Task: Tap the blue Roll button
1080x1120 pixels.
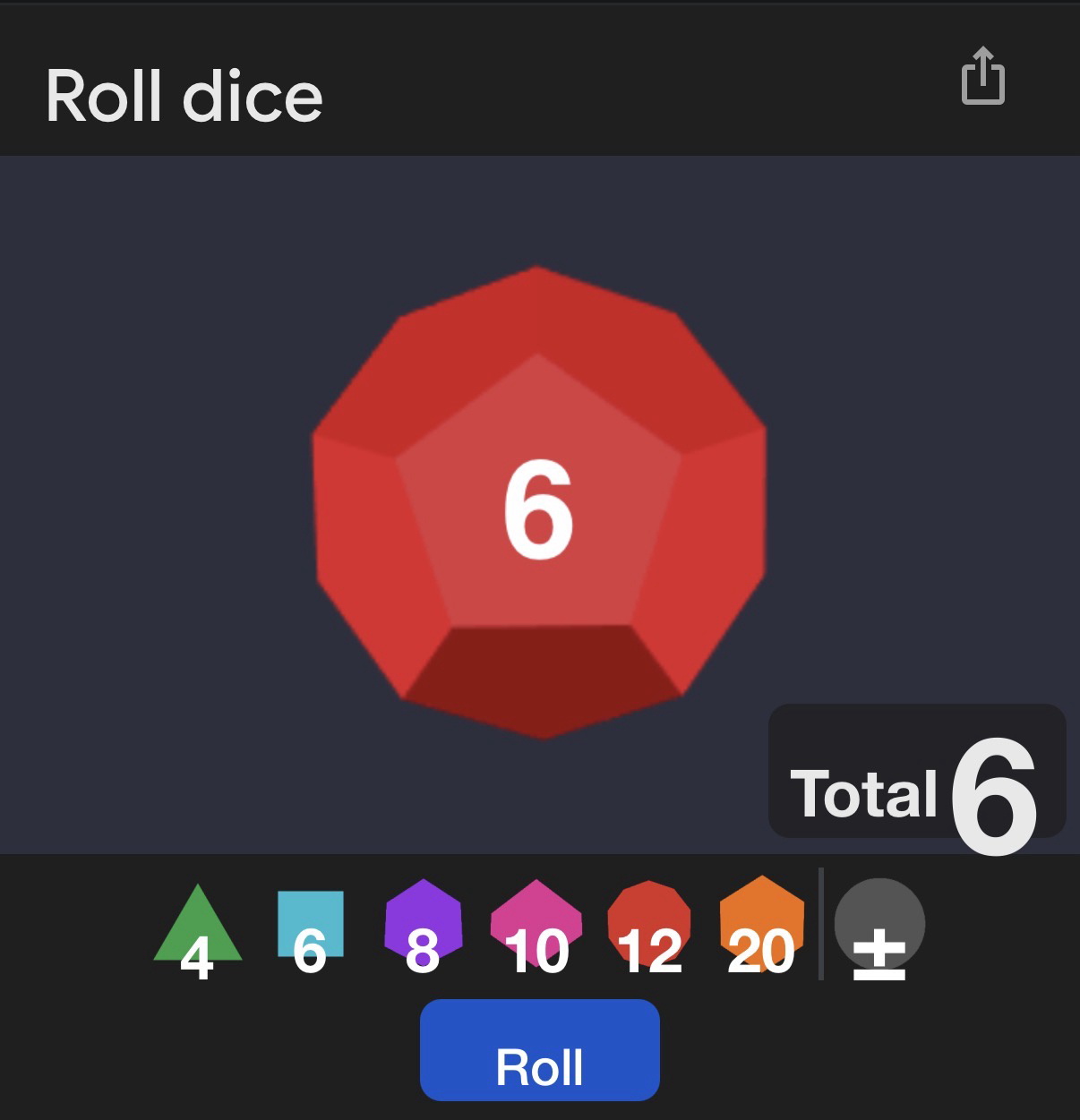Action: [x=539, y=1050]
